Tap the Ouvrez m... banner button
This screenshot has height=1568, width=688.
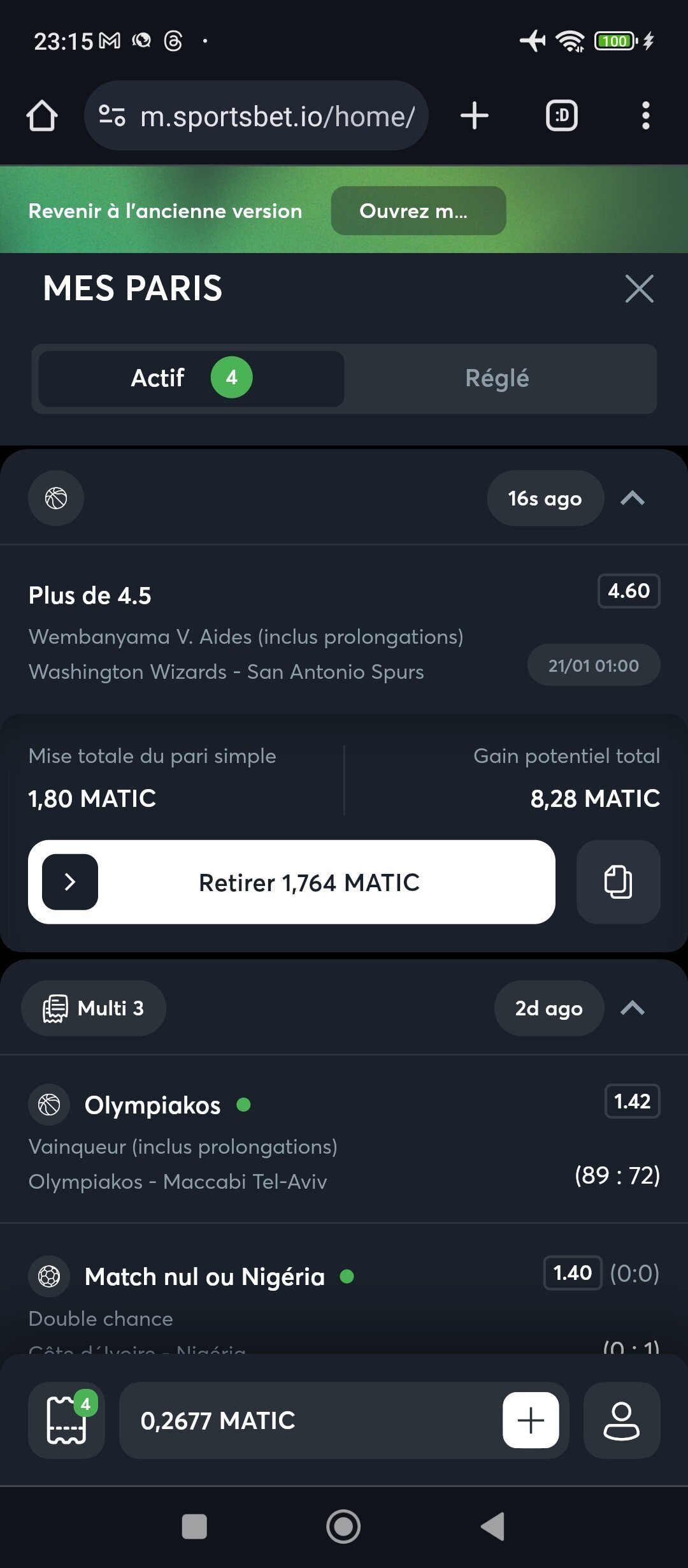point(418,211)
